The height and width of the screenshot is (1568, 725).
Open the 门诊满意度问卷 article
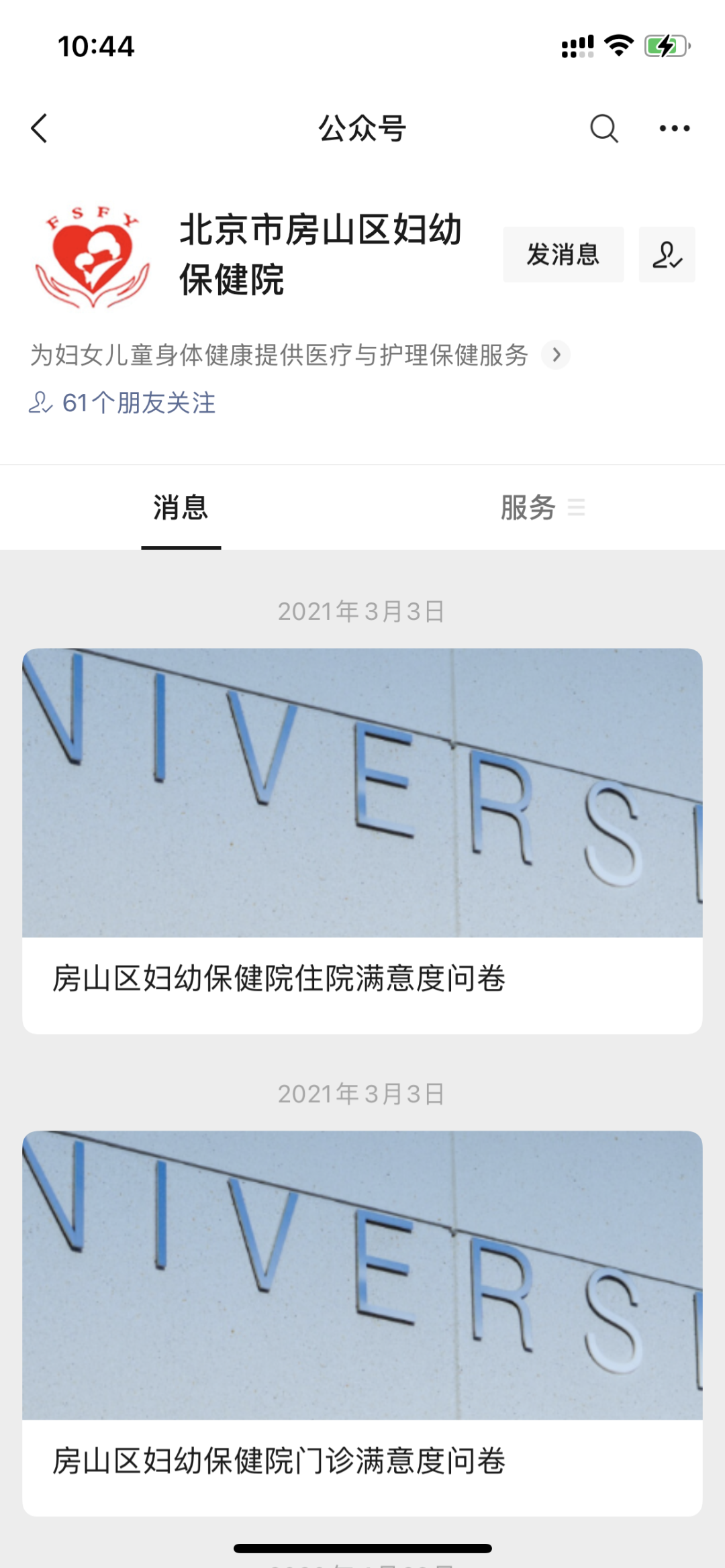362,1323
